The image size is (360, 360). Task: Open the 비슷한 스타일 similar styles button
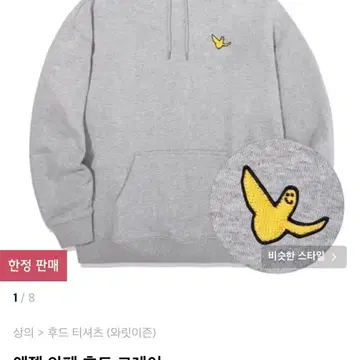pos(304,257)
